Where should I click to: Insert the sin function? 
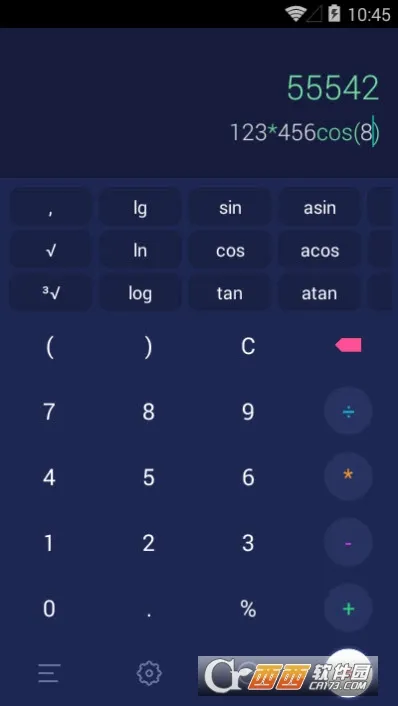[x=230, y=208]
